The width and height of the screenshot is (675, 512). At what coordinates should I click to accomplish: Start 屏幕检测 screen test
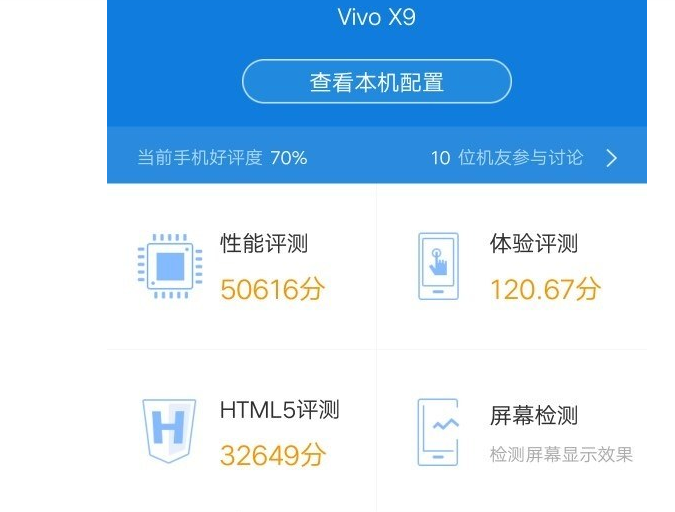512,432
